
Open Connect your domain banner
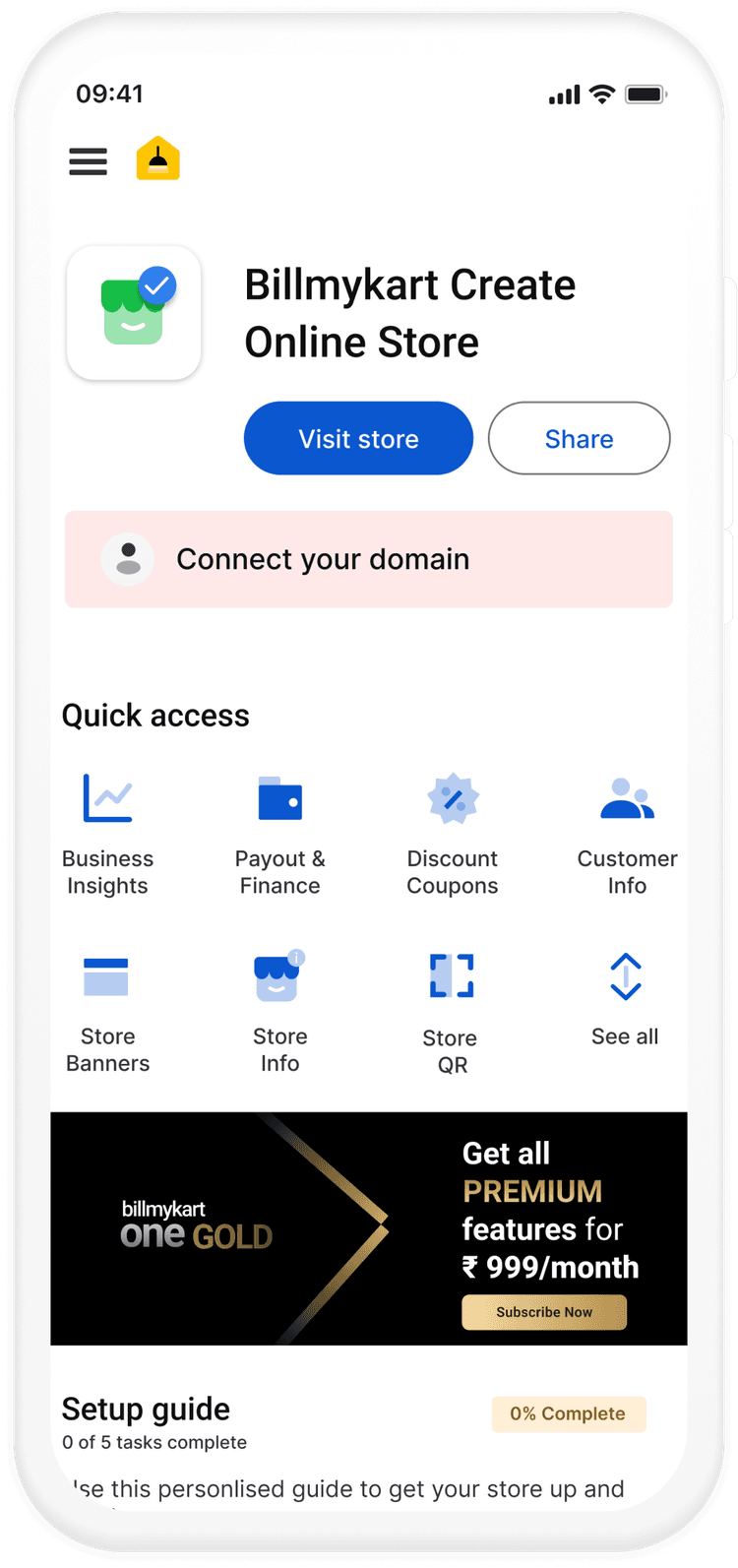pos(369,559)
